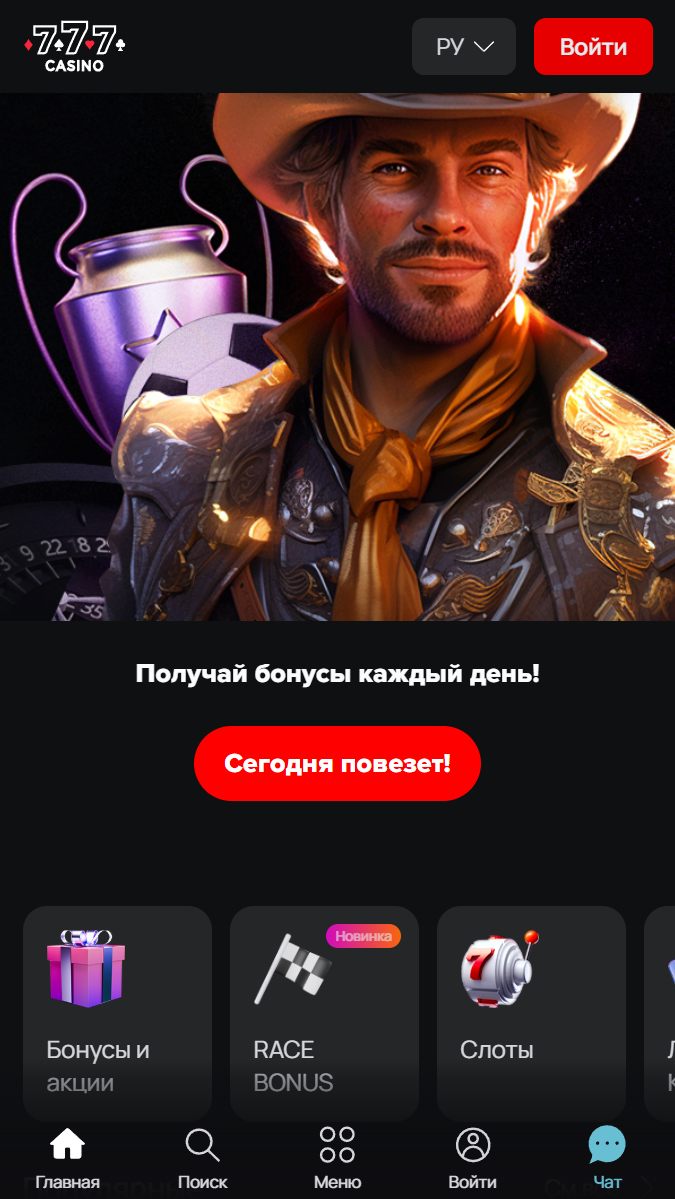Go to the Главная tab
This screenshot has height=1199, width=675.
point(67,1157)
